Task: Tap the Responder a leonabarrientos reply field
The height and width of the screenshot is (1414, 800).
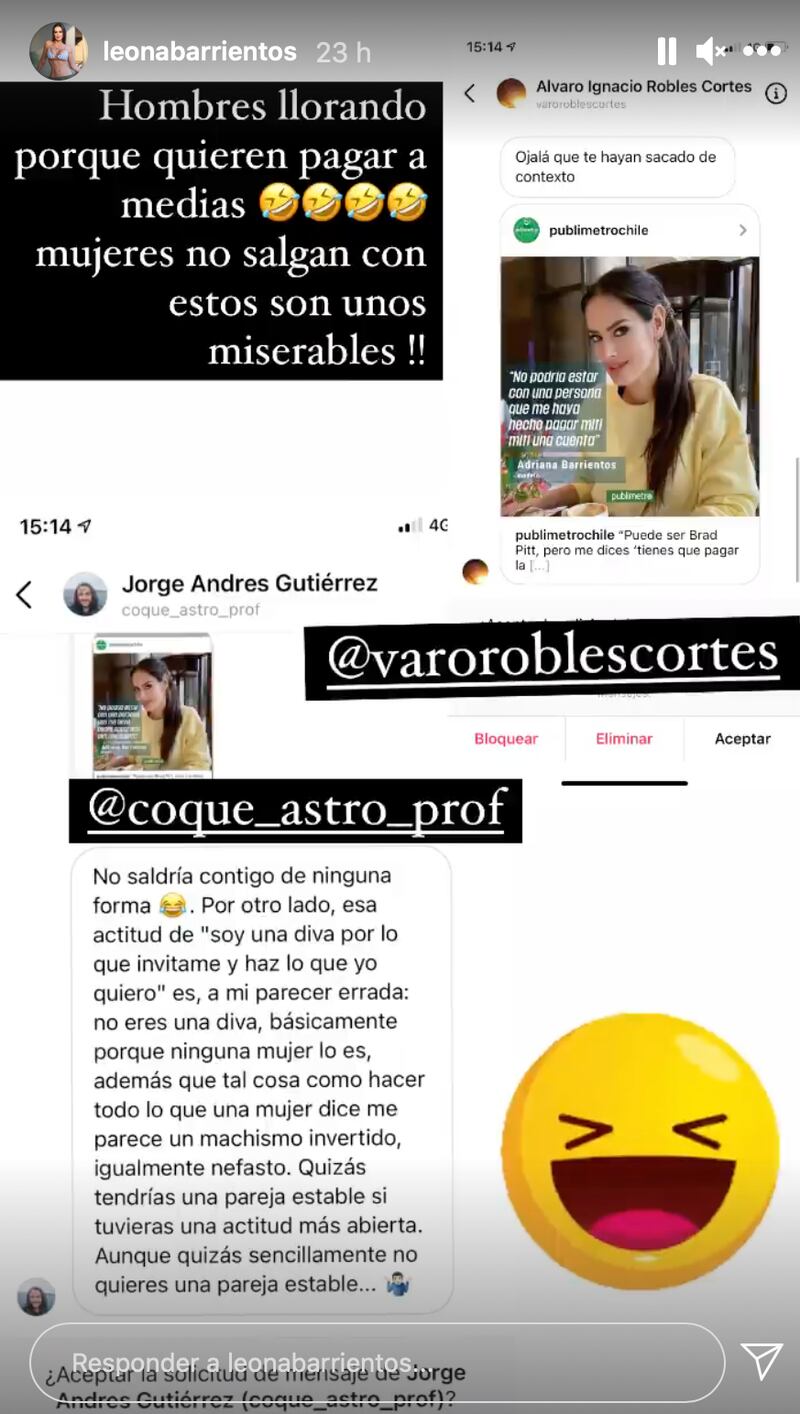Action: 377,1362
